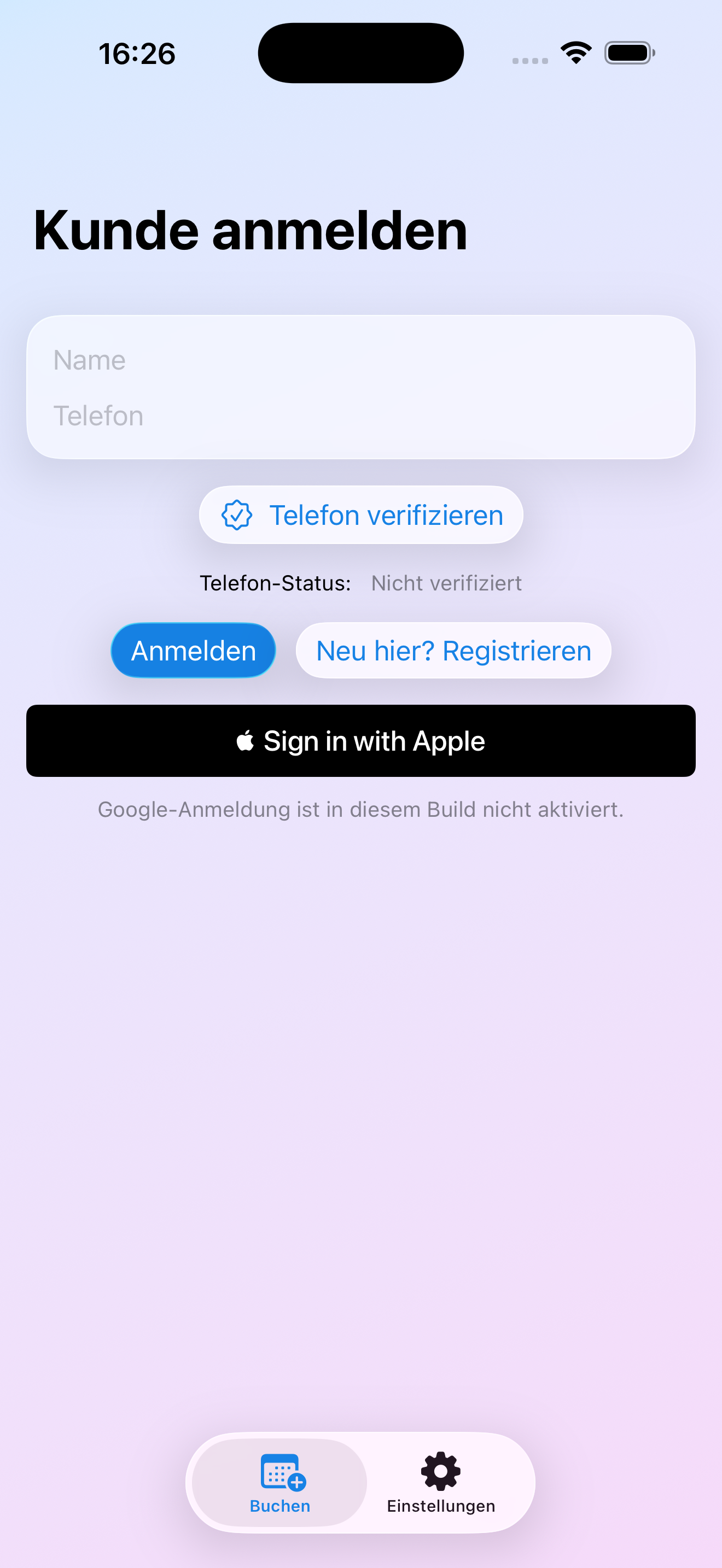Click the battery indicator in the status bar

627,53
